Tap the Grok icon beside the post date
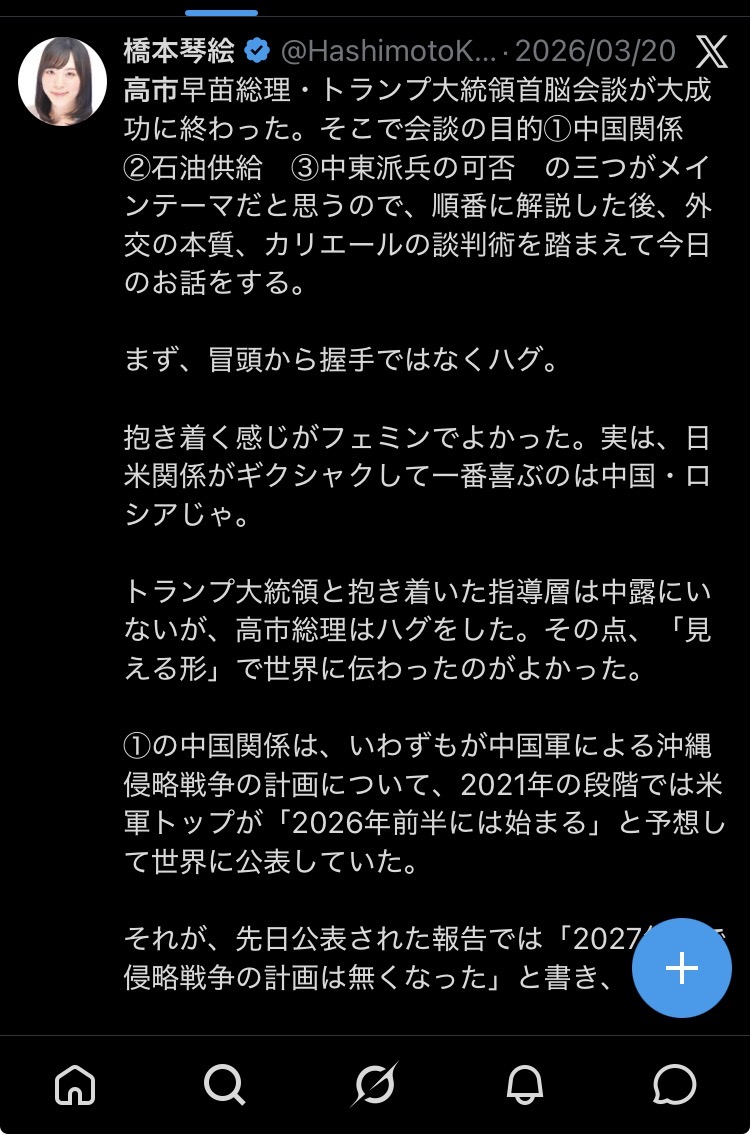750x1134 pixels. coord(712,50)
